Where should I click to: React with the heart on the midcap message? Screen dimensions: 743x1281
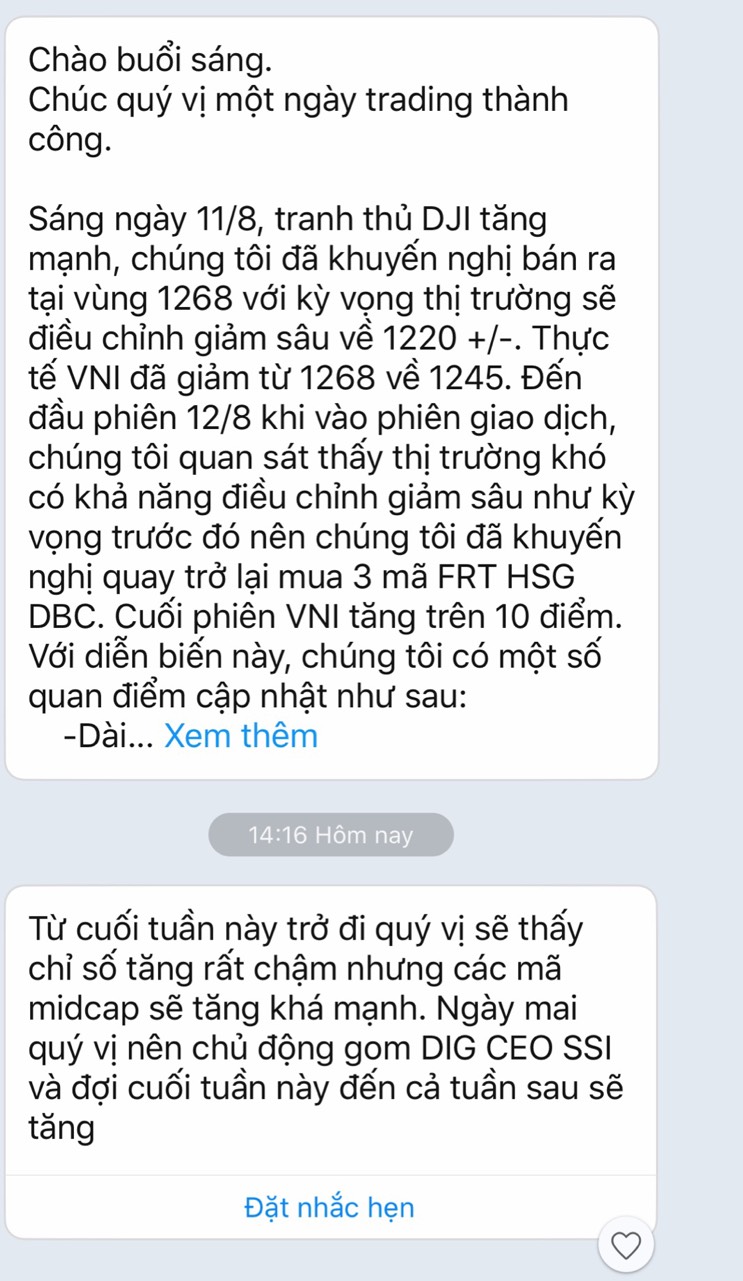(626, 1246)
